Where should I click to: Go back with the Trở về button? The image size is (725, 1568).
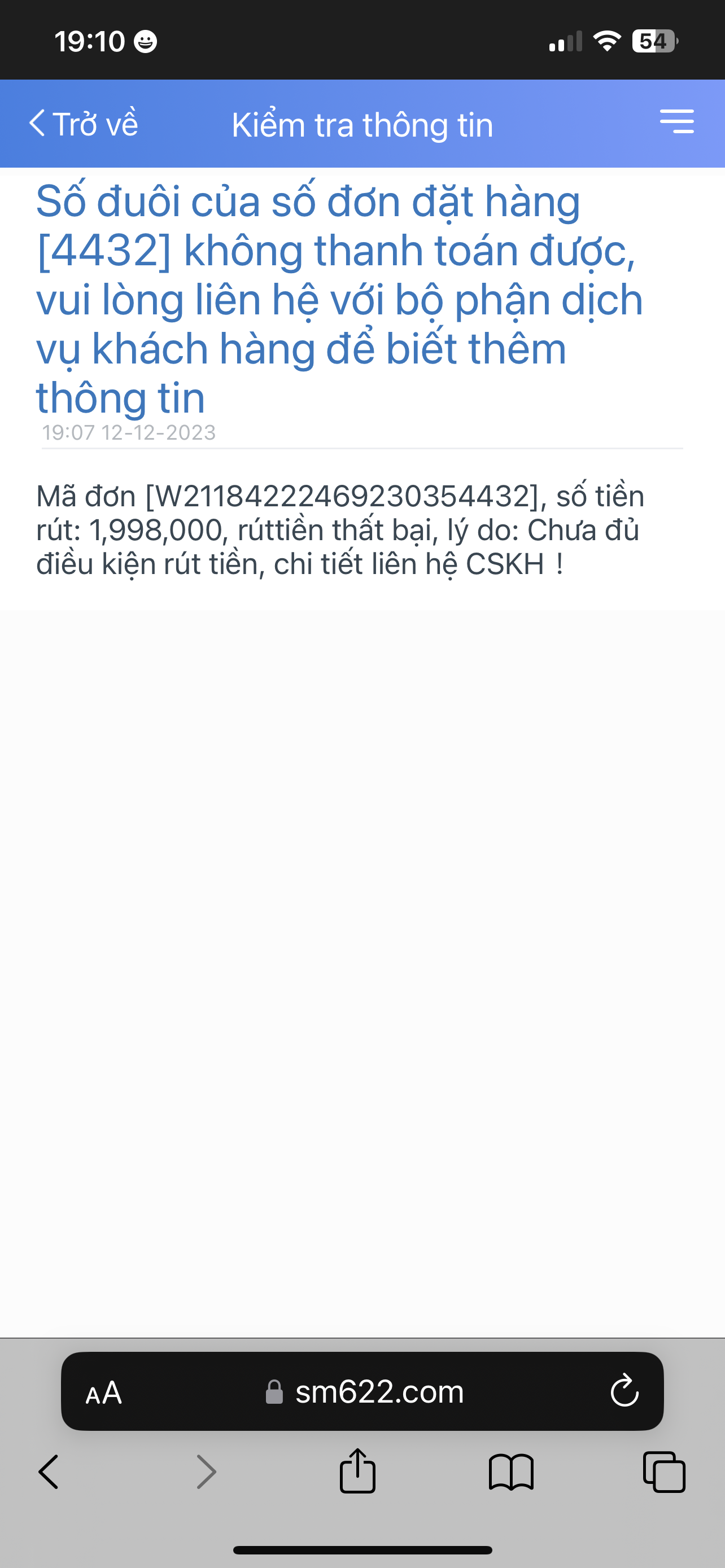tap(84, 124)
